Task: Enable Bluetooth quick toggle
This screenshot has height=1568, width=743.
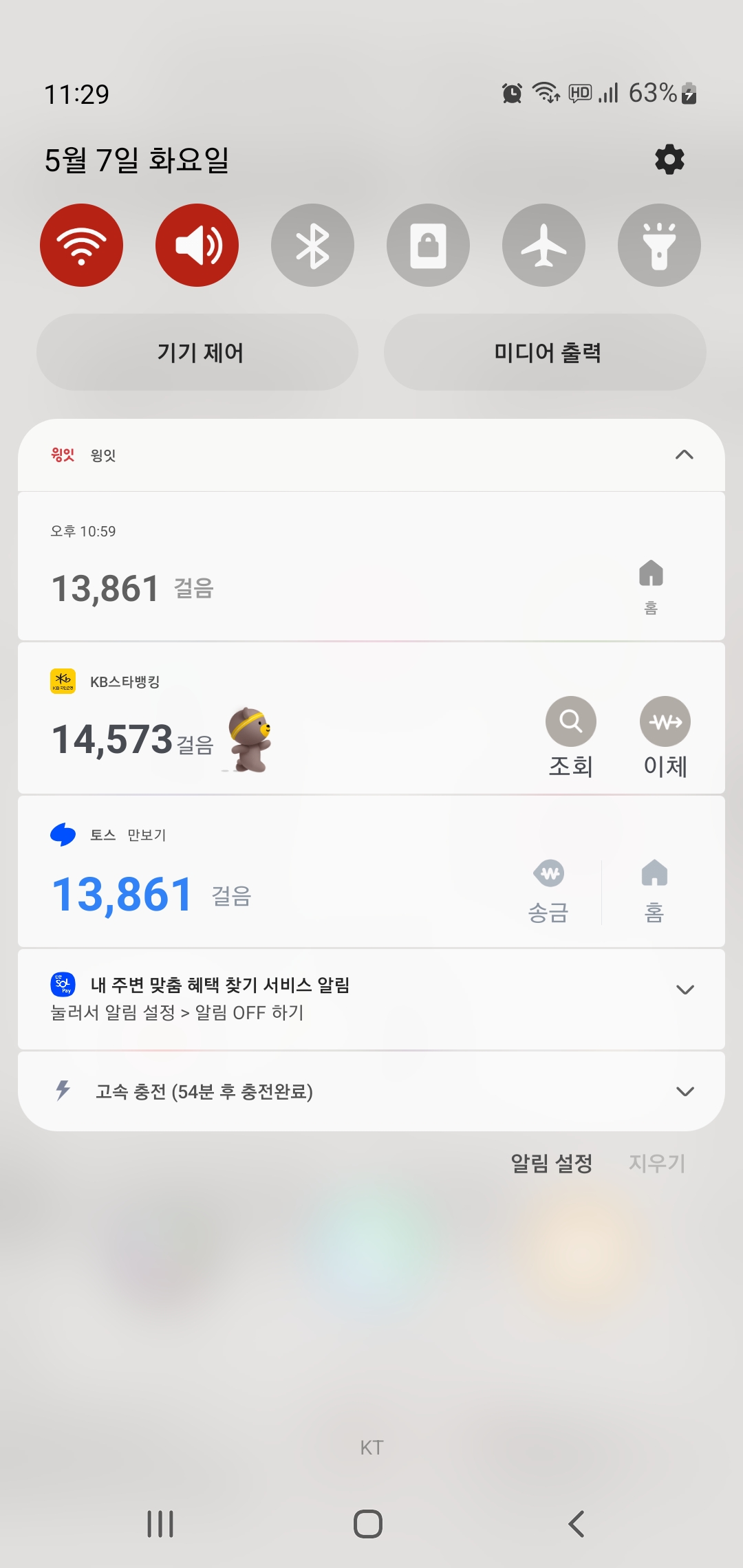Action: point(312,246)
